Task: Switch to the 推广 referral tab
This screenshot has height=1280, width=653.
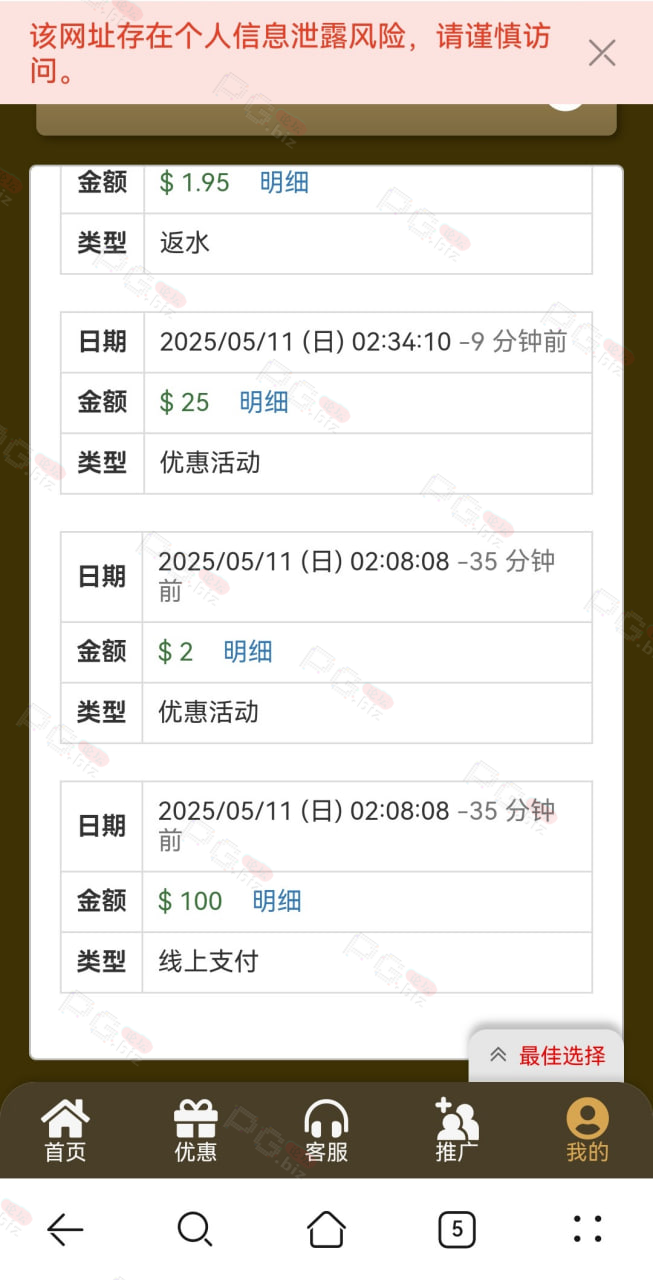Action: click(457, 1130)
